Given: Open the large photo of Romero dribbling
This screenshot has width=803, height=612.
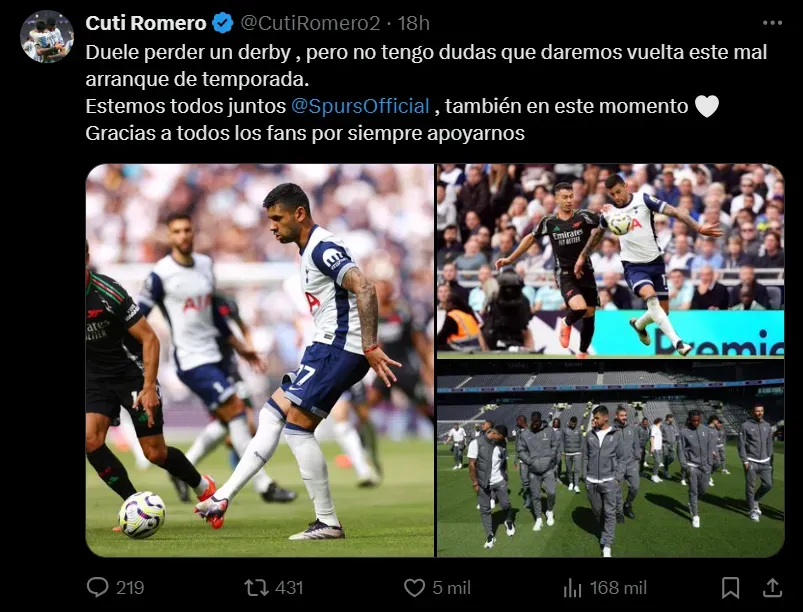Looking at the screenshot, I should pyautogui.click(x=260, y=360).
